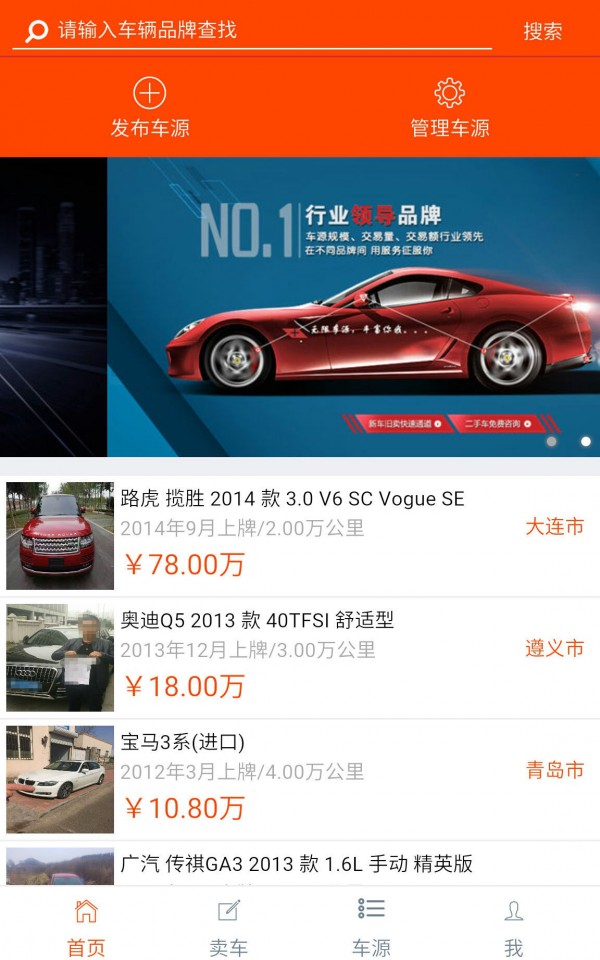Viewport: 600px width, 960px height.
Task: Switch to the 车源 tab
Action: 371,927
